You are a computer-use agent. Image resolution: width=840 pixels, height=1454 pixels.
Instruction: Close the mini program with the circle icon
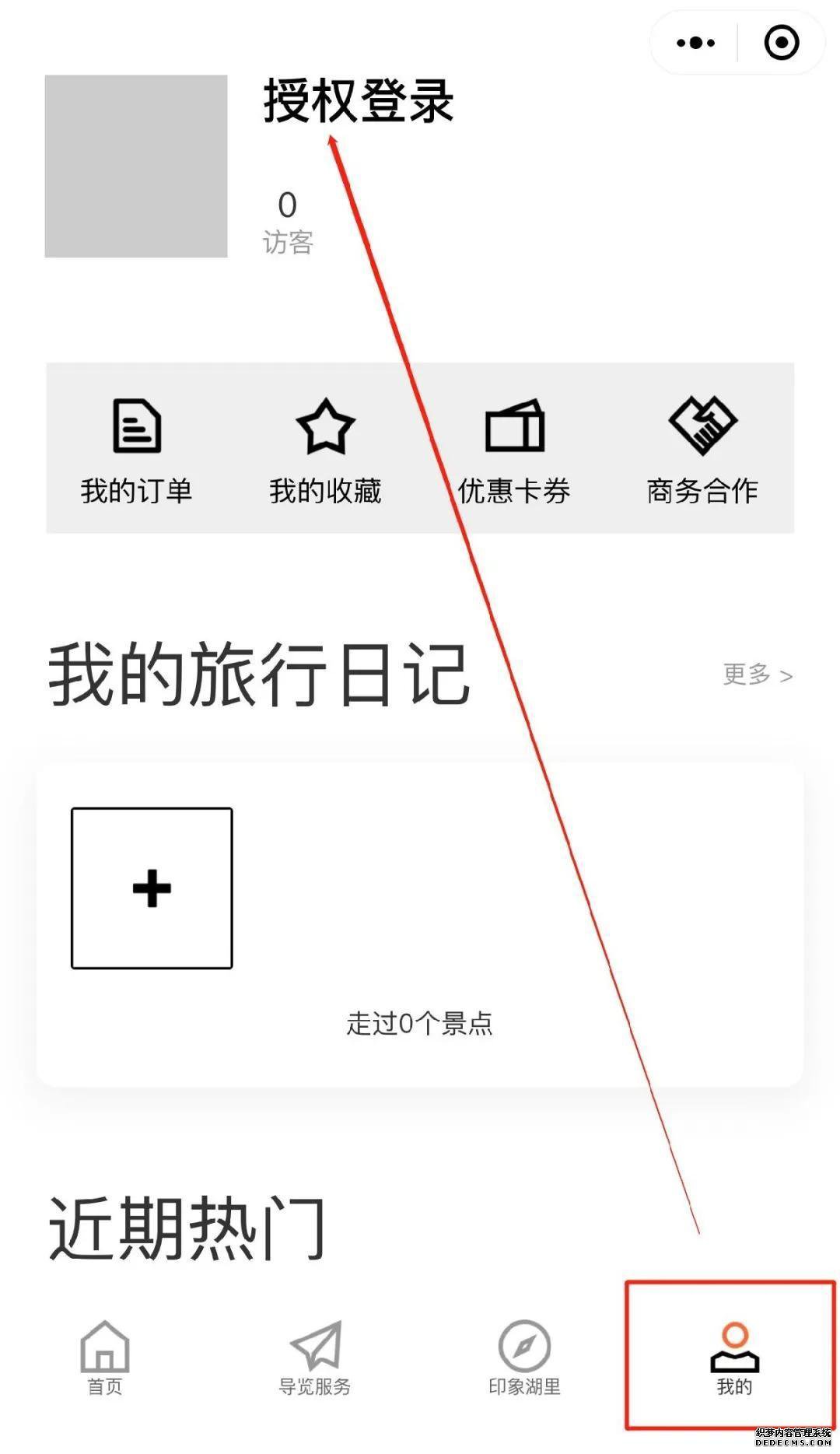[781, 43]
